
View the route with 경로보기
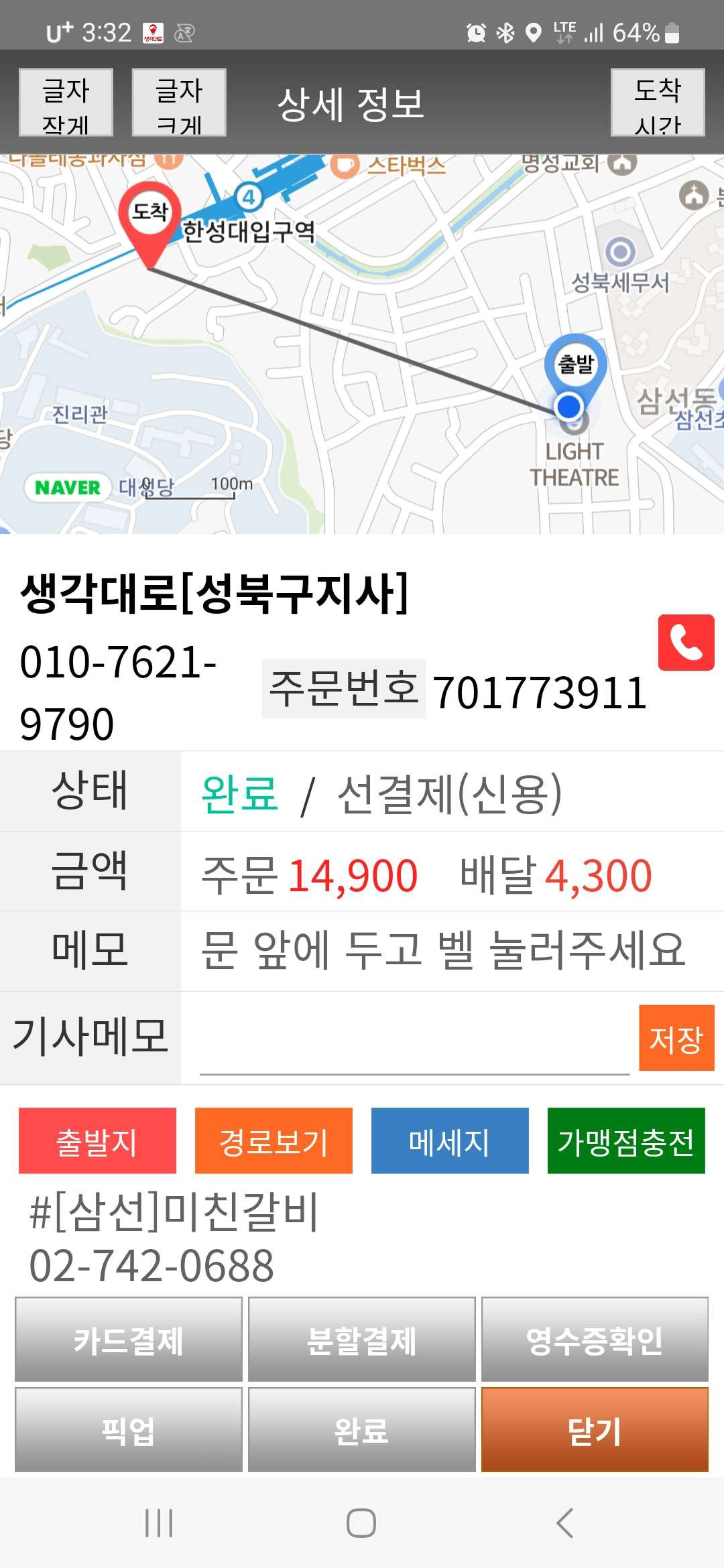(274, 1140)
